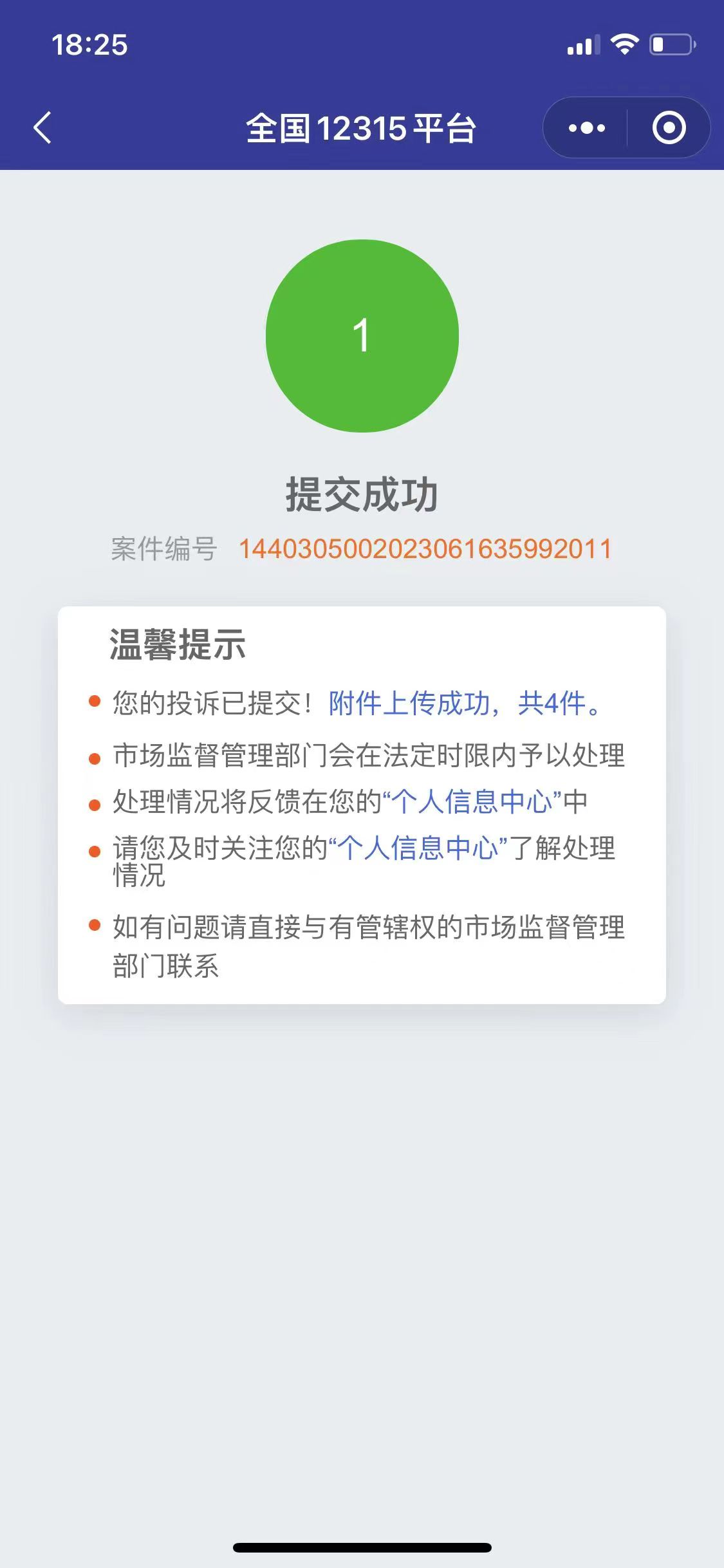Tap the back arrow to return

pyautogui.click(x=42, y=126)
